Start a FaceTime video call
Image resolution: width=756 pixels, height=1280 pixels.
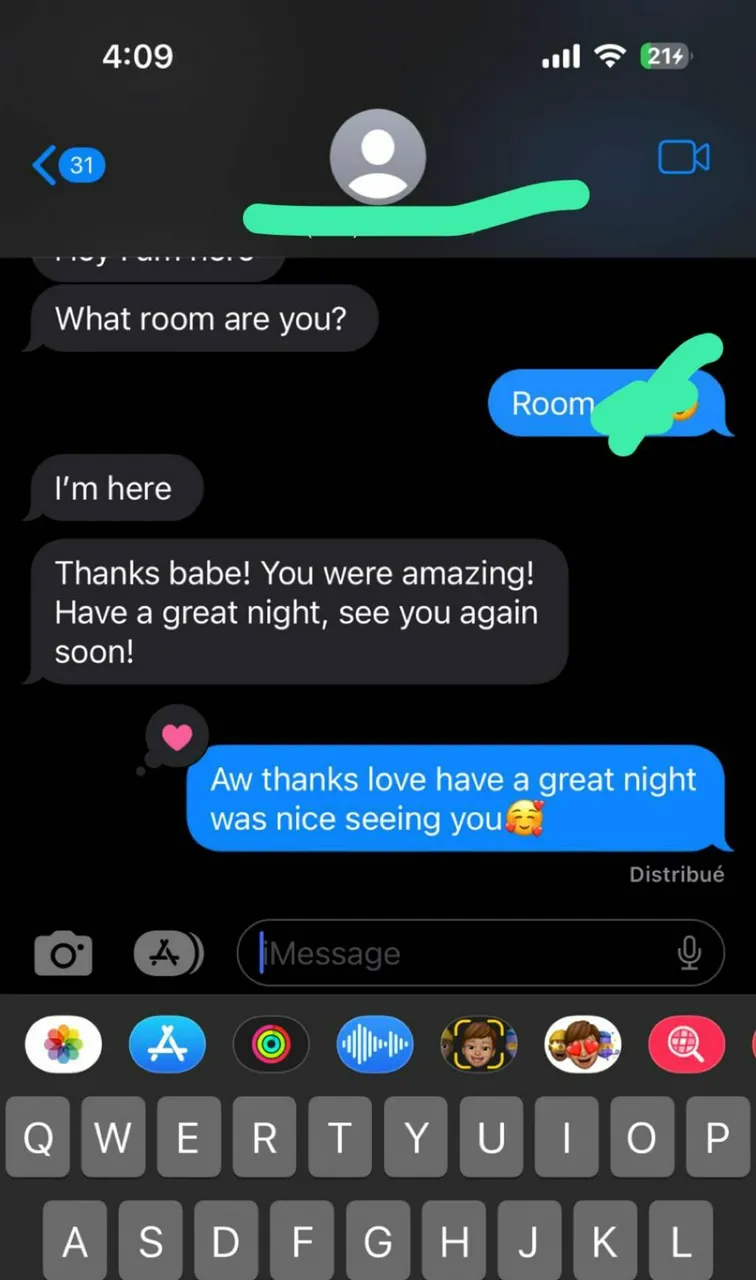pyautogui.click(x=684, y=157)
